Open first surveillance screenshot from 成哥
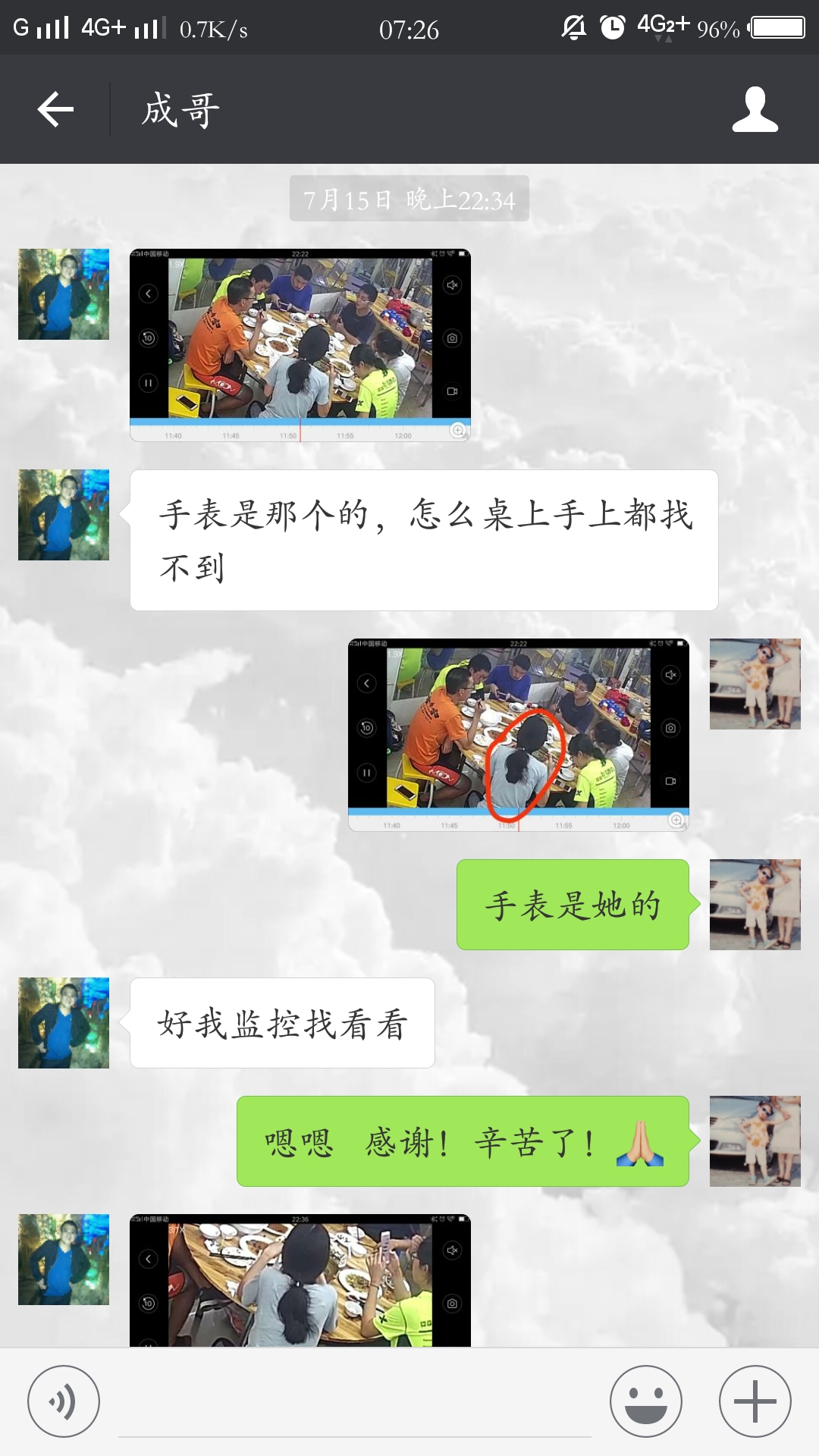This screenshot has width=819, height=1456. [x=300, y=345]
